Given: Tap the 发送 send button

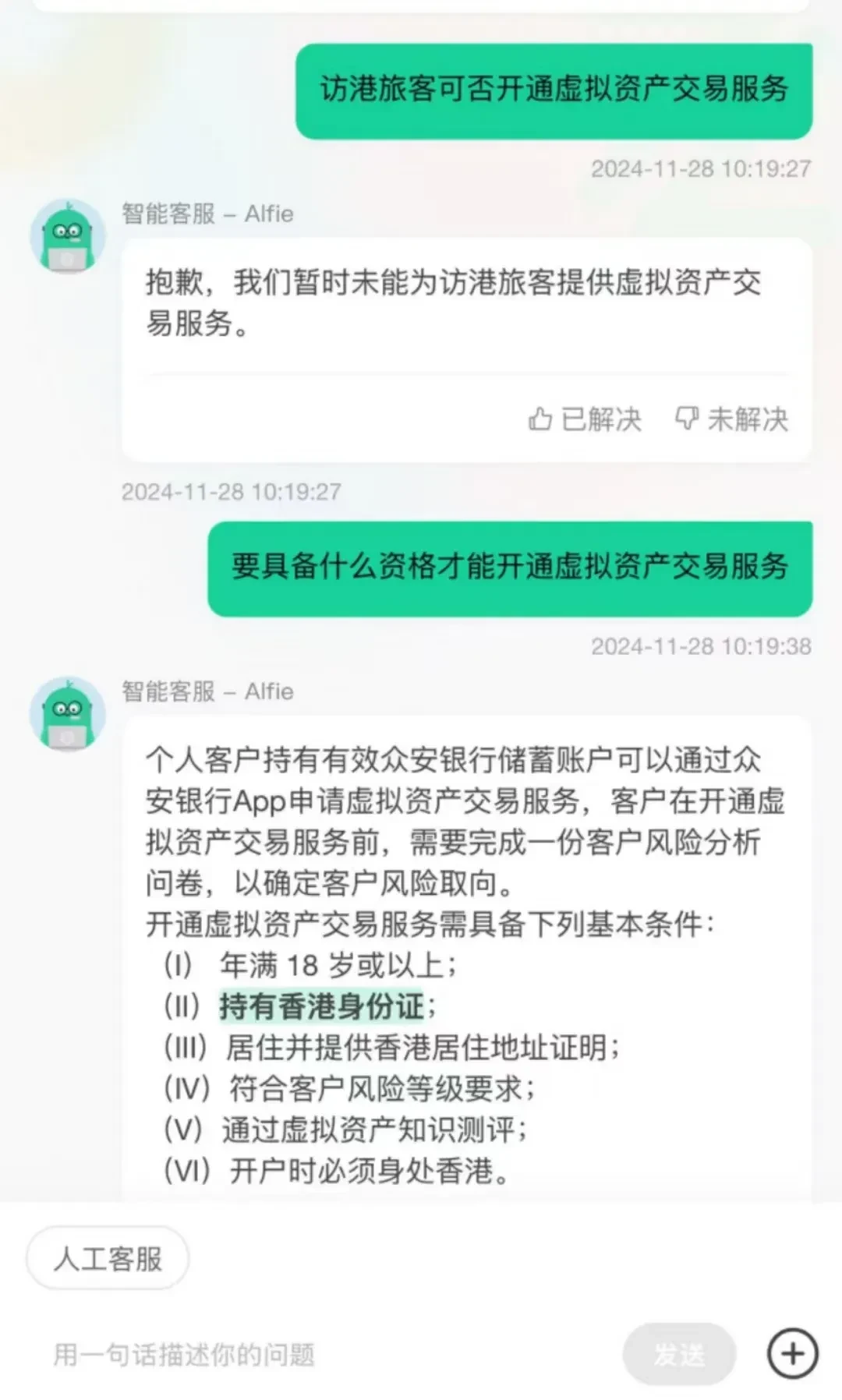Looking at the screenshot, I should pyautogui.click(x=679, y=1354).
